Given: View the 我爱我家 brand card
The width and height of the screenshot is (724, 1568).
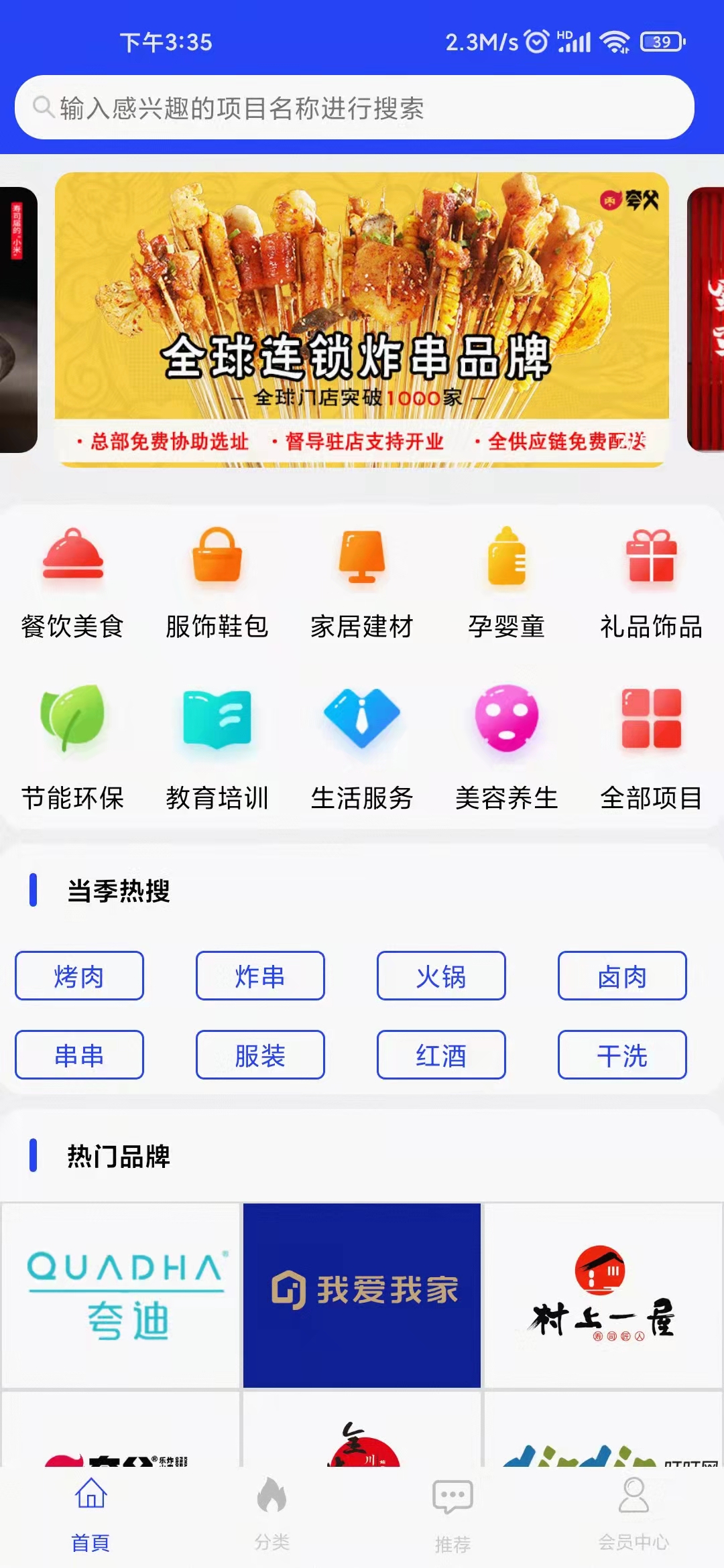Looking at the screenshot, I should [x=362, y=1295].
